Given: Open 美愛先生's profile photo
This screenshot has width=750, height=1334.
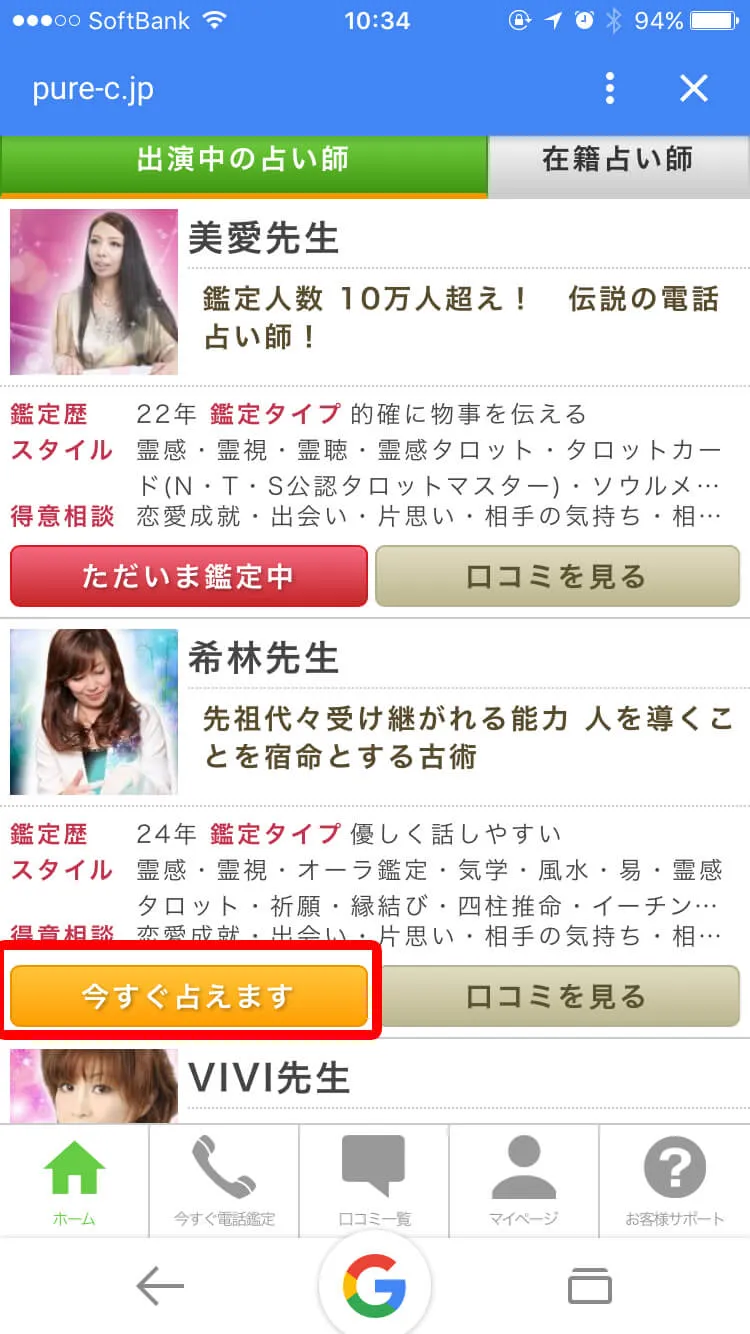Looking at the screenshot, I should coord(94,292).
